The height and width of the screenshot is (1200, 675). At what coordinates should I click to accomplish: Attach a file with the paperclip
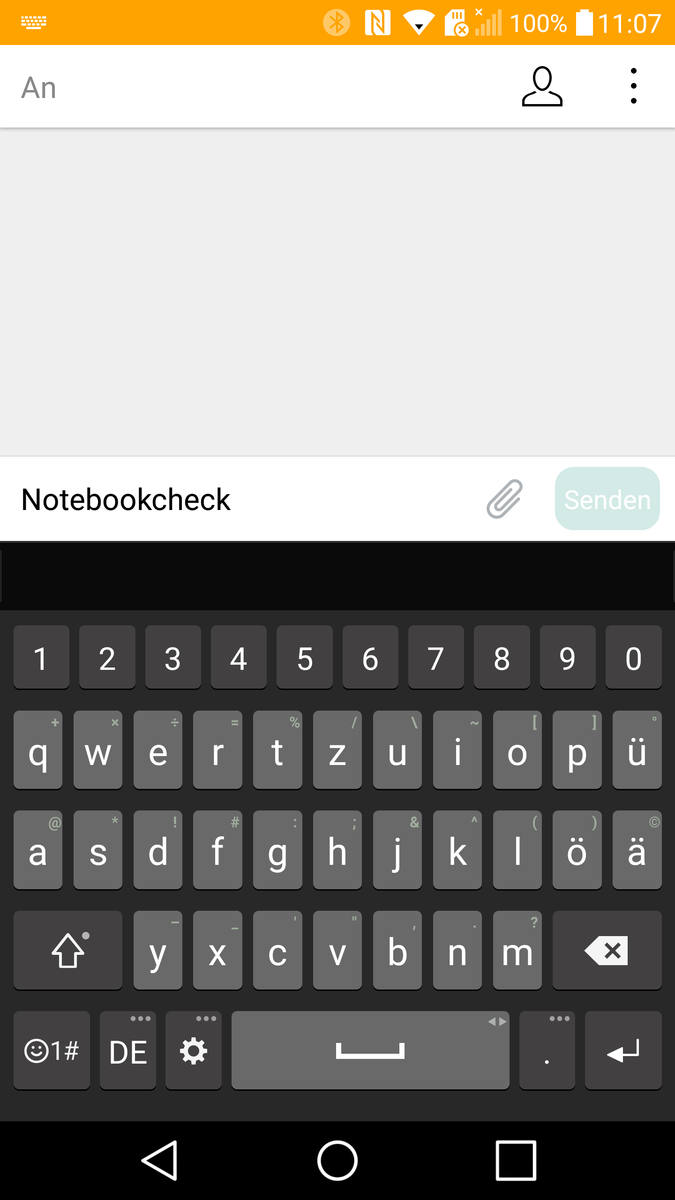pos(505,498)
